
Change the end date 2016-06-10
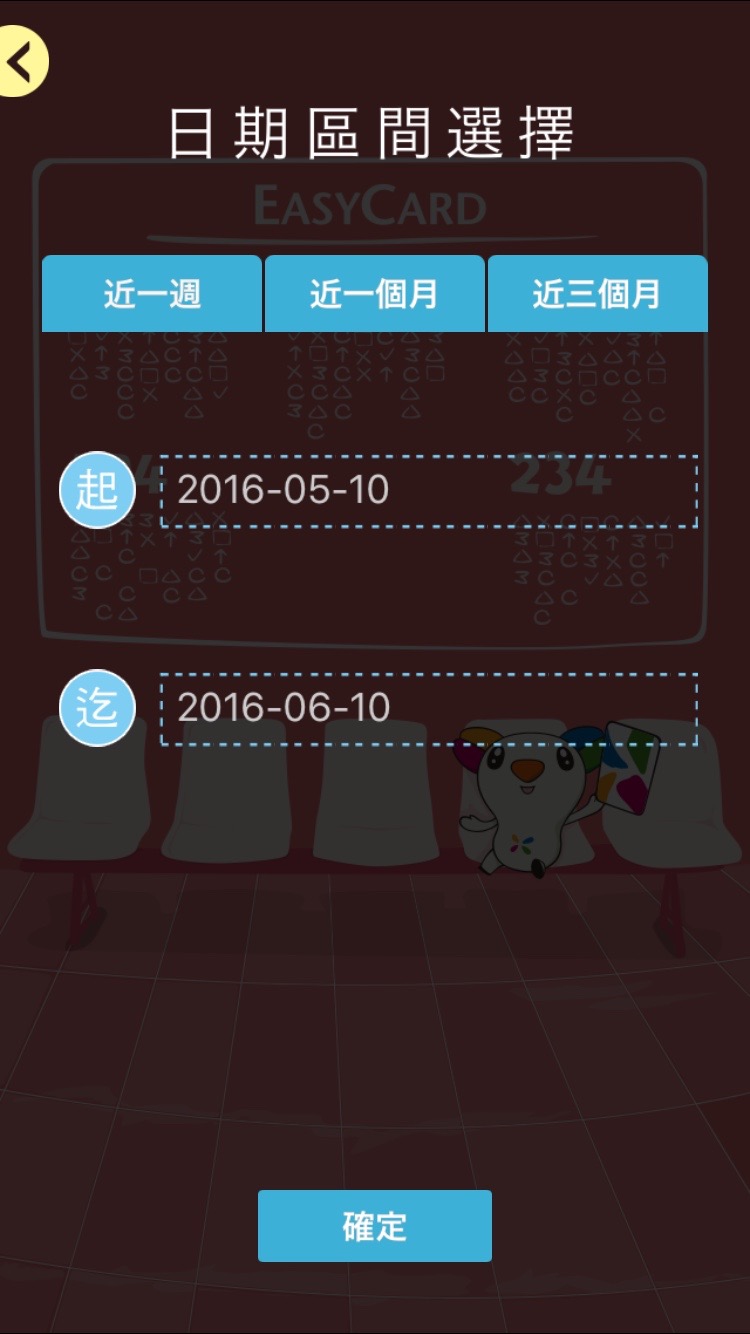[428, 709]
